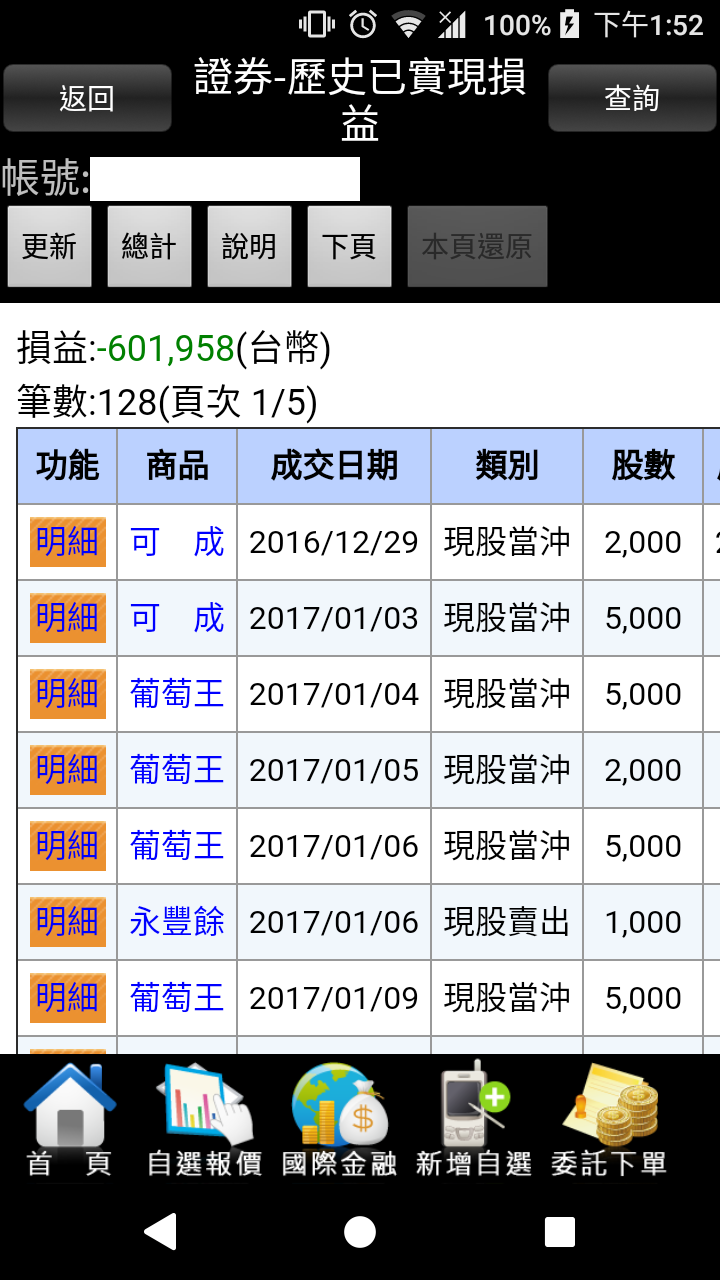Open the 說明 explanation
Screen dimensions: 720x1280
click(x=249, y=246)
